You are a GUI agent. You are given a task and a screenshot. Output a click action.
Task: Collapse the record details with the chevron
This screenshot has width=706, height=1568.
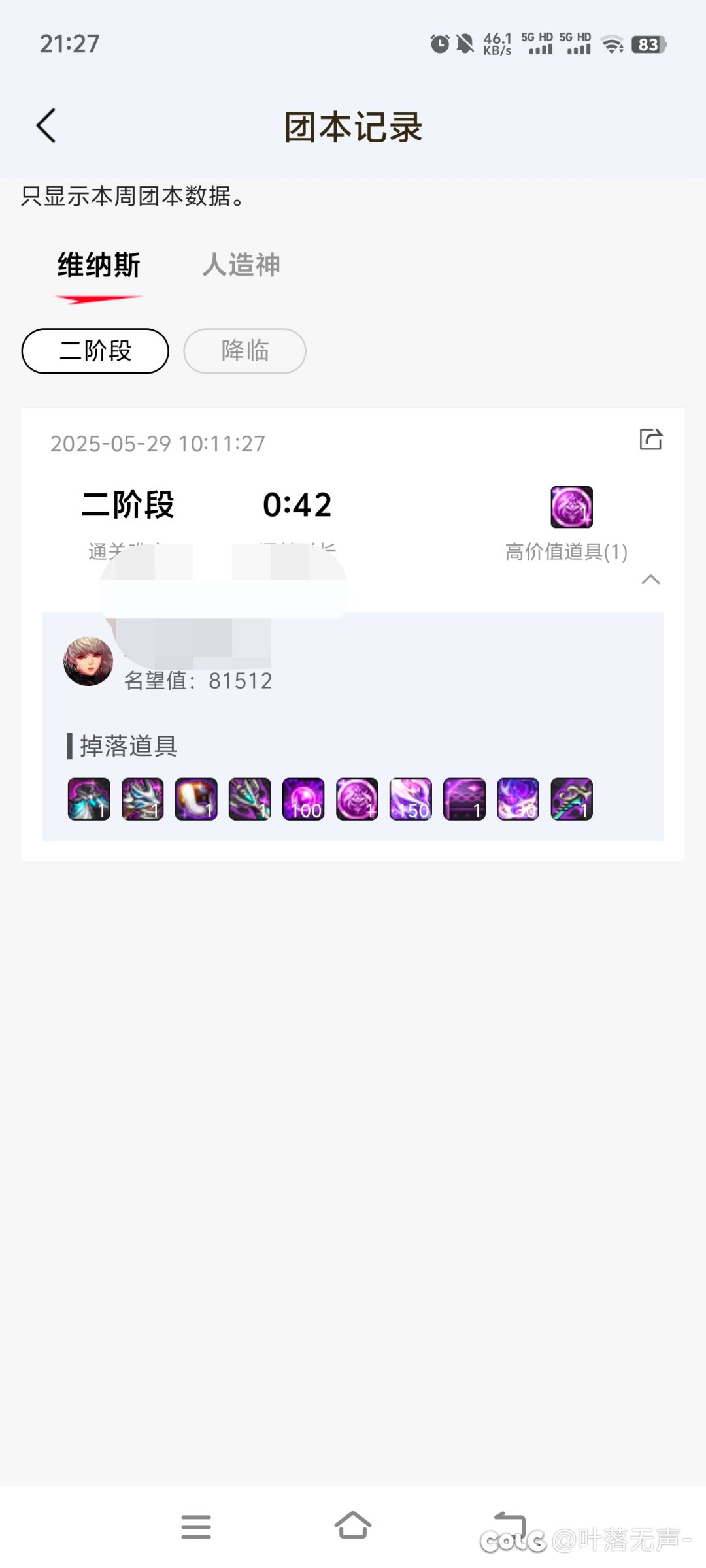(650, 580)
